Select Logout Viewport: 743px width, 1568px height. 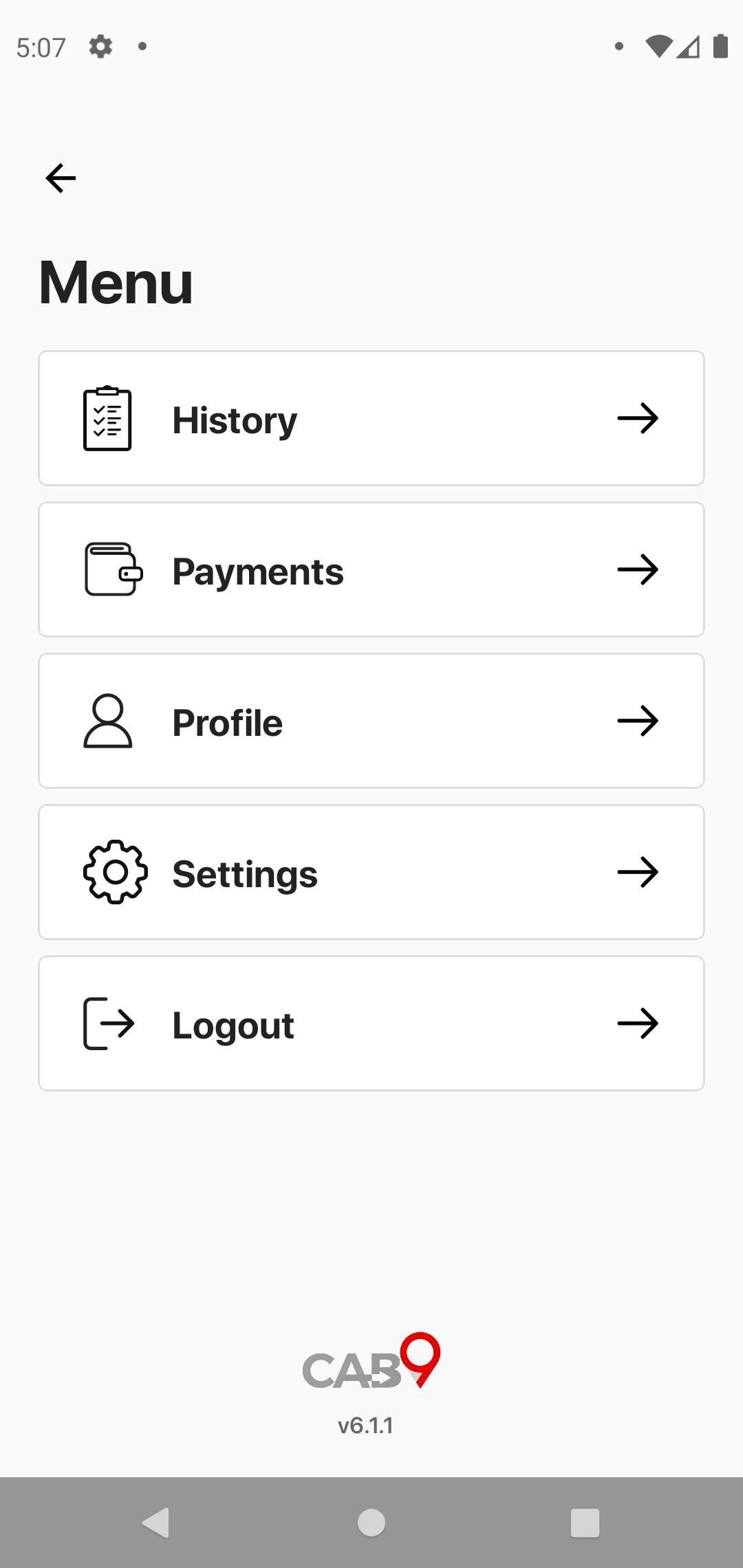click(371, 1023)
